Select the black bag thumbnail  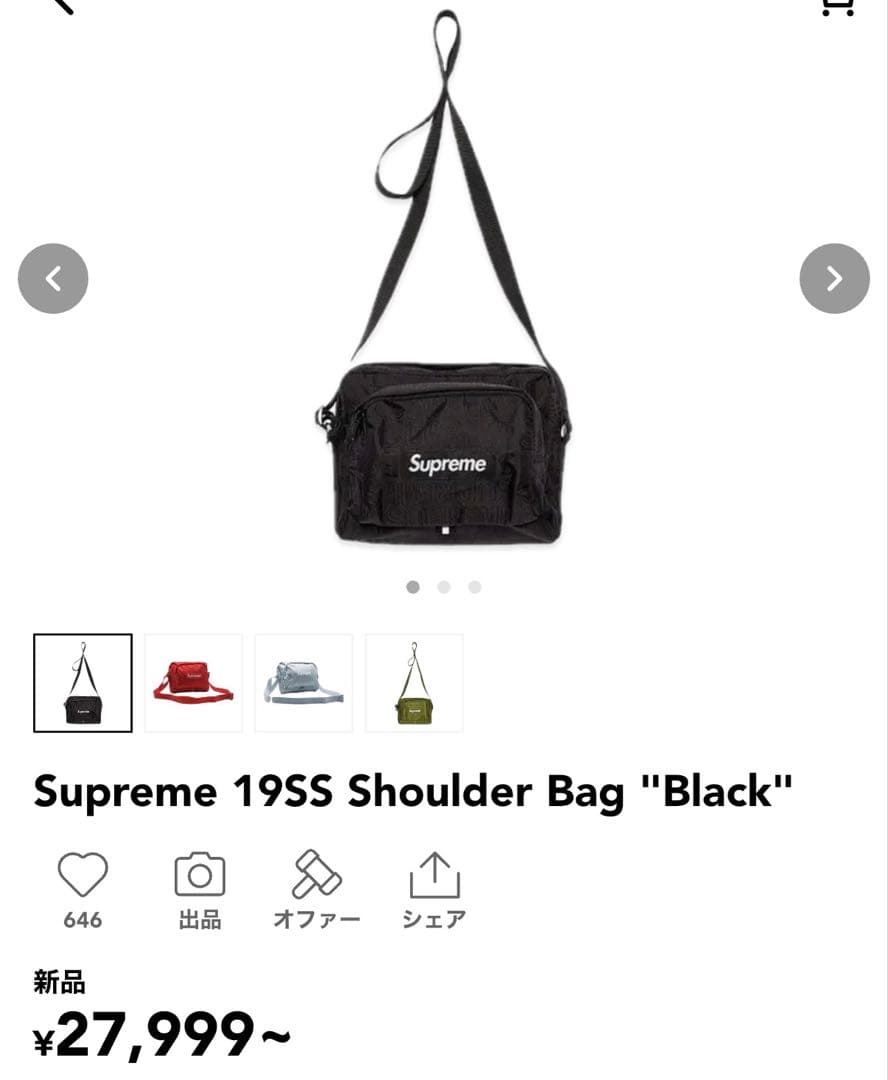83,683
